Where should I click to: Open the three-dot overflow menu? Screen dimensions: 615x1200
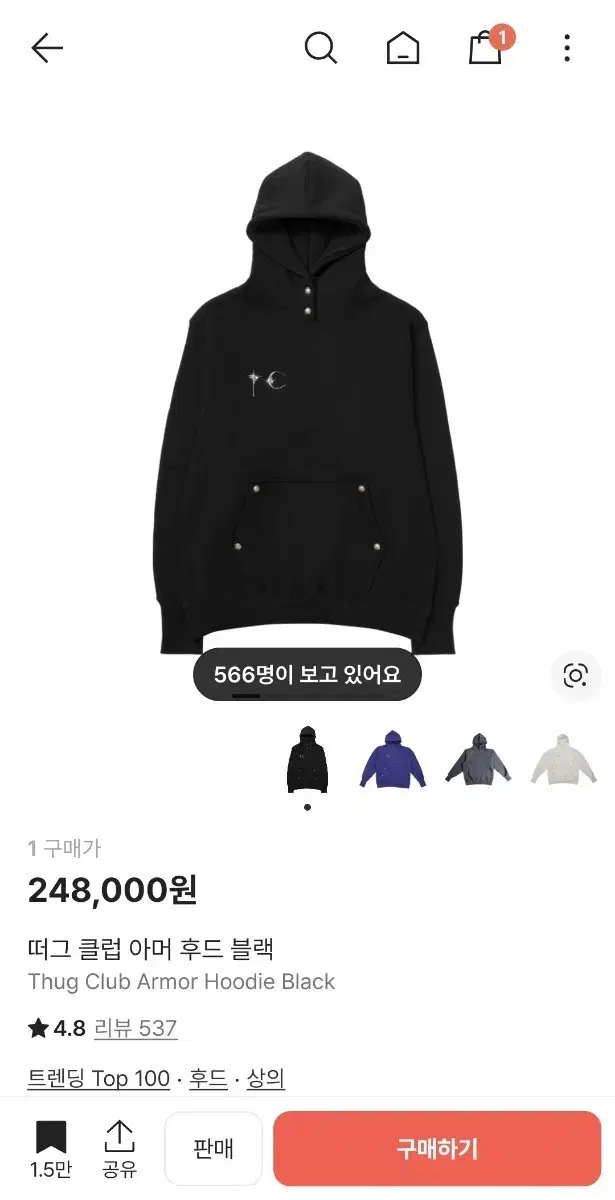pyautogui.click(x=567, y=48)
